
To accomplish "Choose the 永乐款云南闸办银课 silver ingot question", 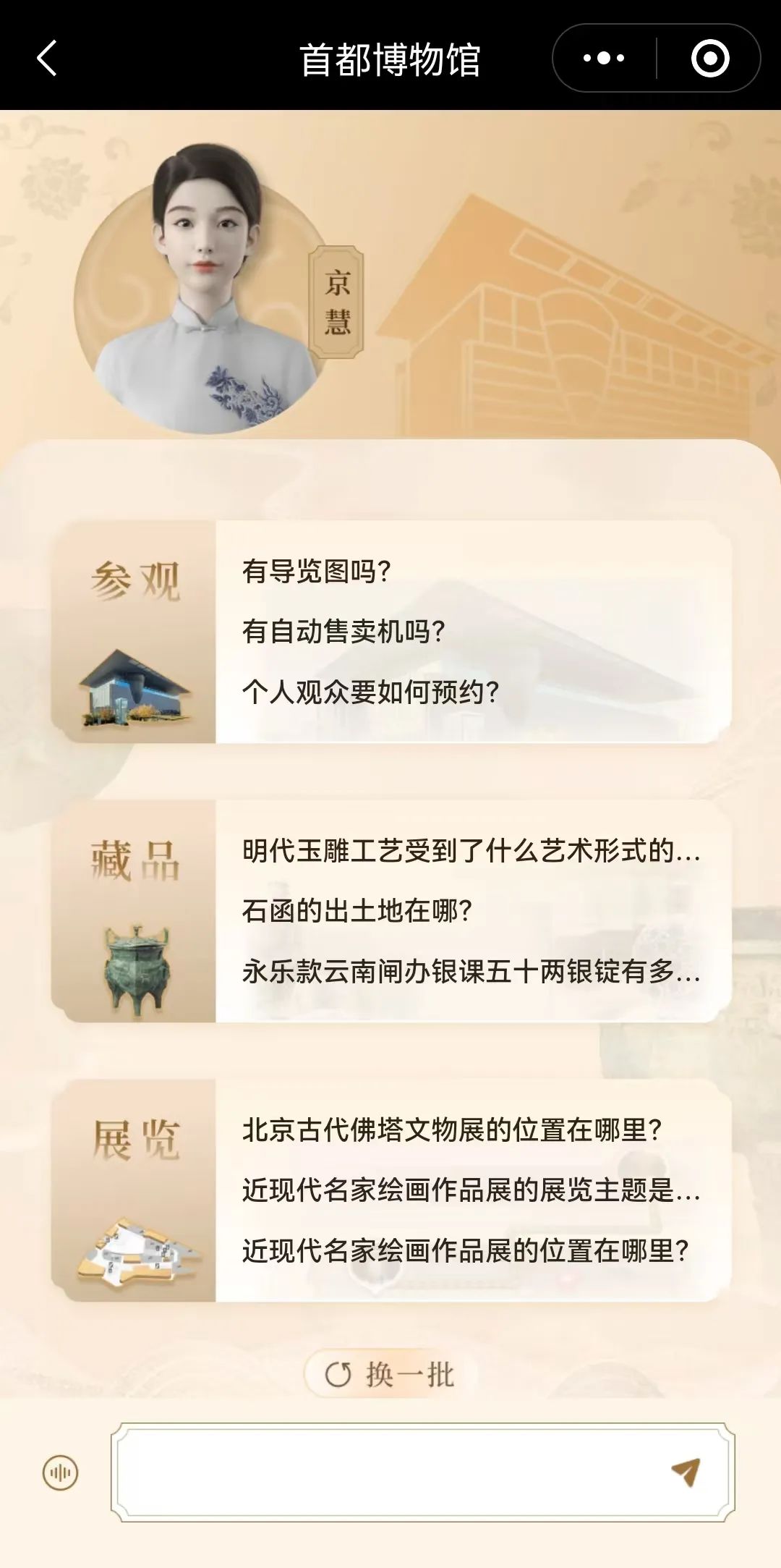I will click(471, 971).
